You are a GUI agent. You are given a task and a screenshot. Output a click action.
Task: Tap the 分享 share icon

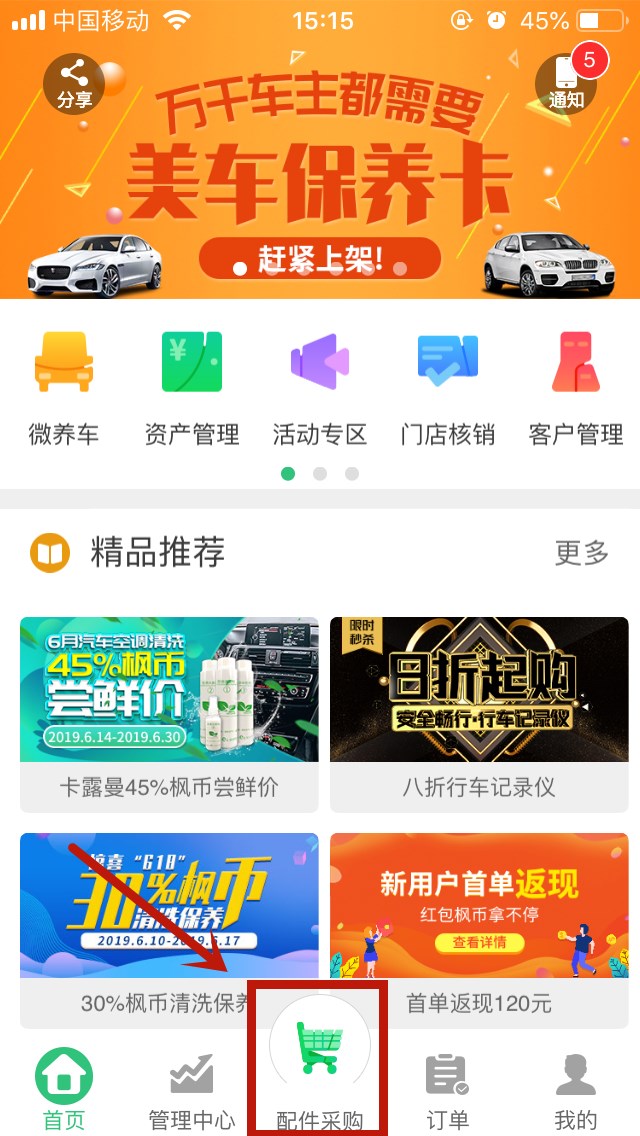pos(74,83)
